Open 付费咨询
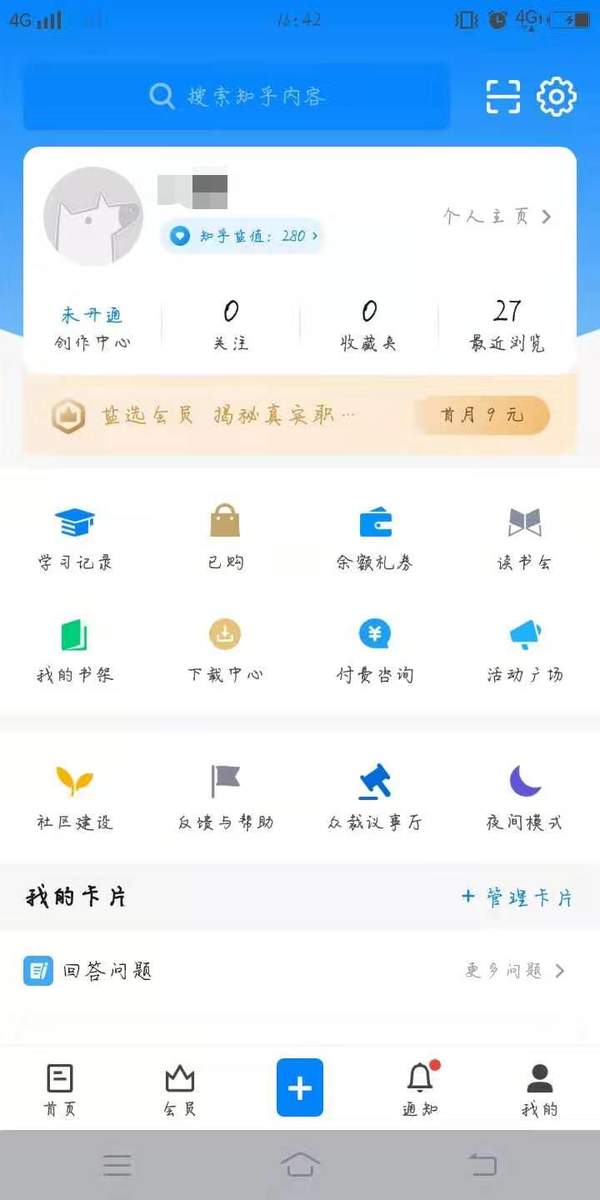Viewport: 600px width, 1200px height. tap(375, 651)
